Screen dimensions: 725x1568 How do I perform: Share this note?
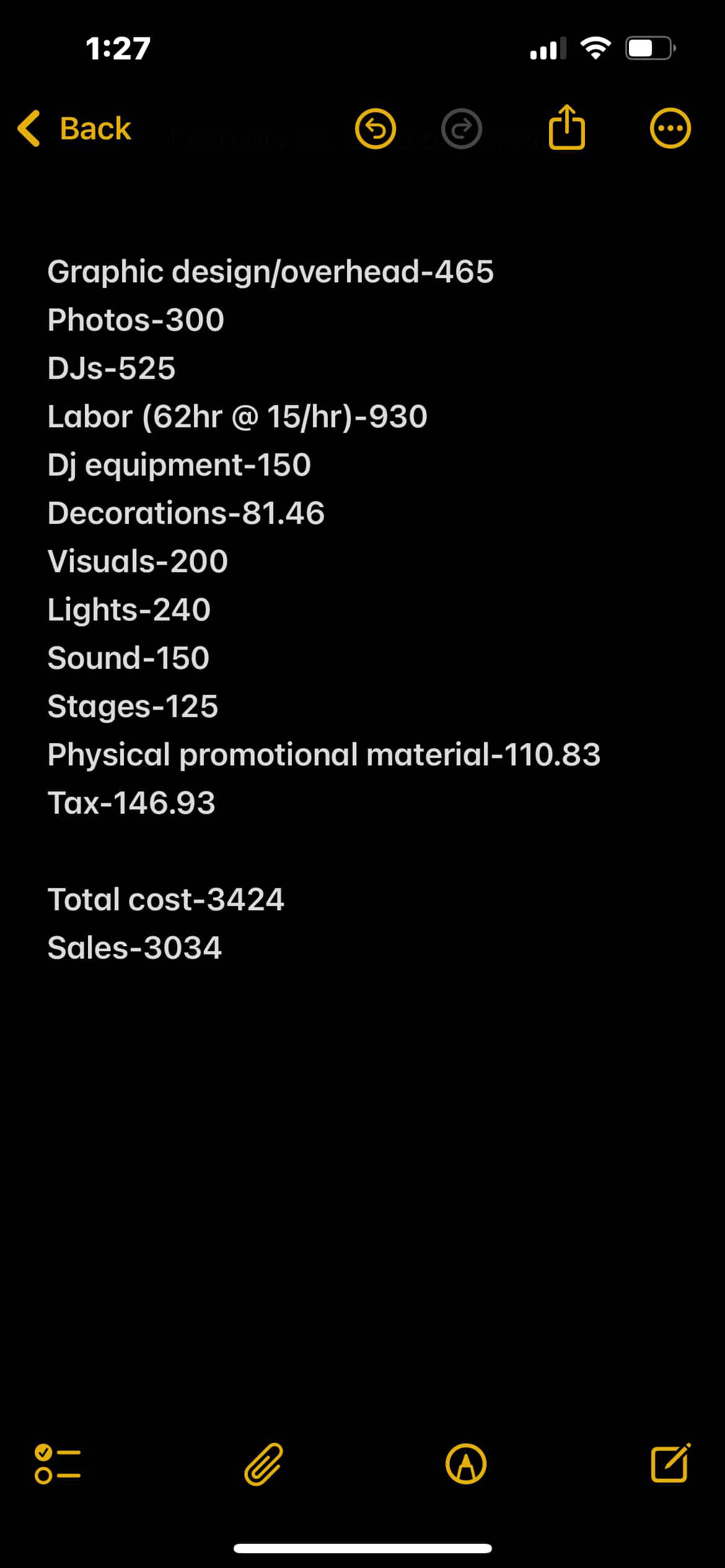coord(566,128)
